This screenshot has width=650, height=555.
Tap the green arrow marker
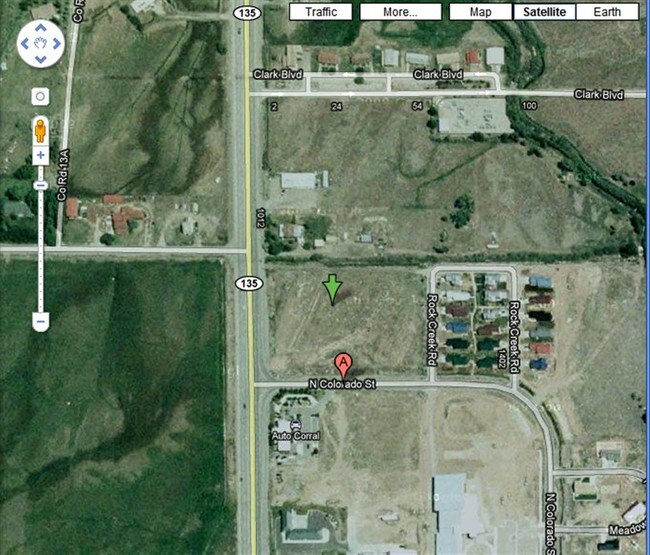332,289
